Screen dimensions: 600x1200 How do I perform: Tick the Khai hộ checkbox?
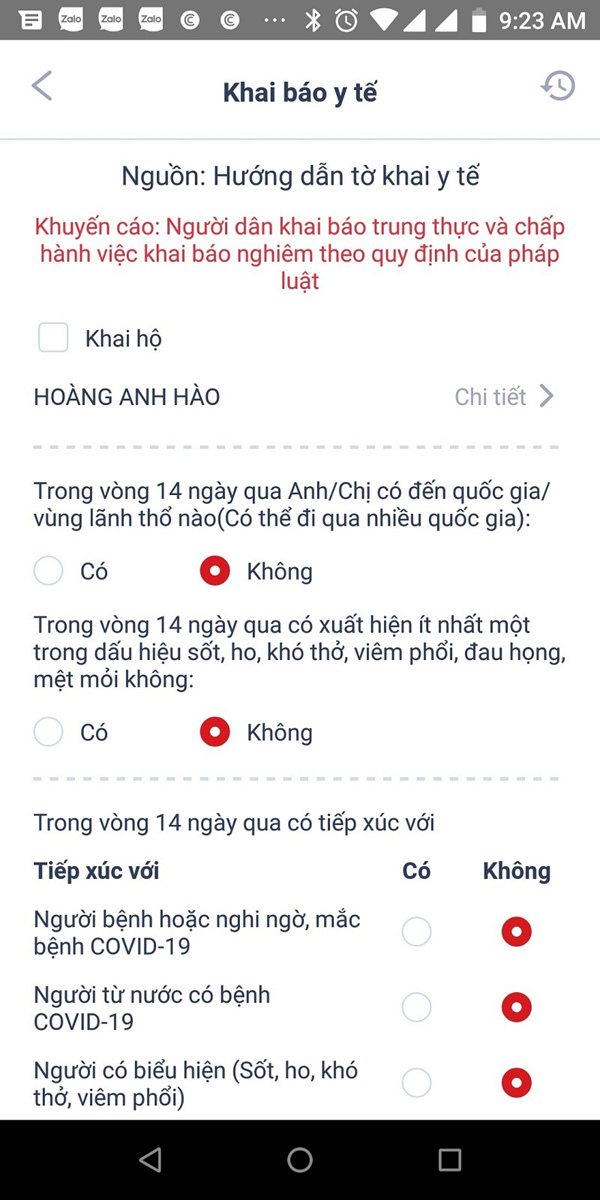click(x=53, y=338)
